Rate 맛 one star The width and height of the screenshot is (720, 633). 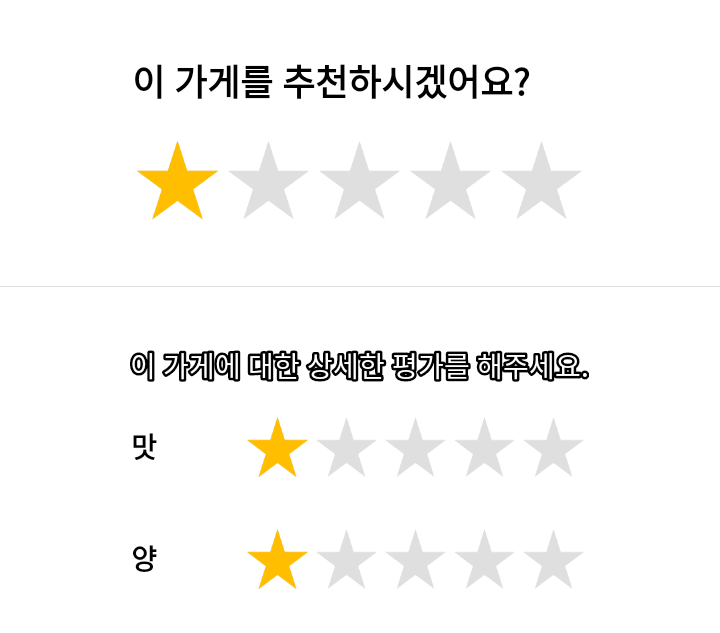point(277,449)
